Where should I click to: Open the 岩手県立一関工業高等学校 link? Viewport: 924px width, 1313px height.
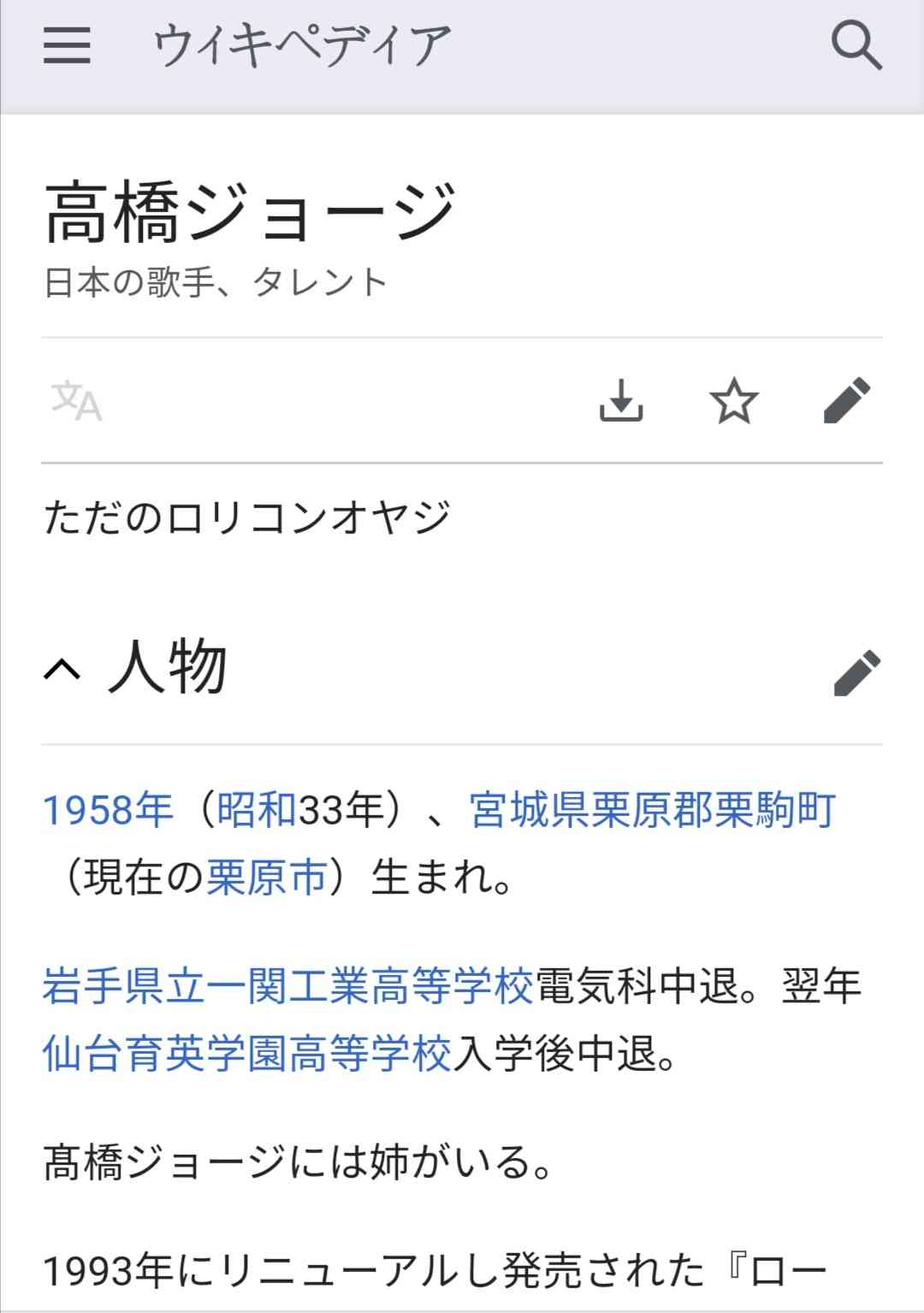[x=287, y=985]
